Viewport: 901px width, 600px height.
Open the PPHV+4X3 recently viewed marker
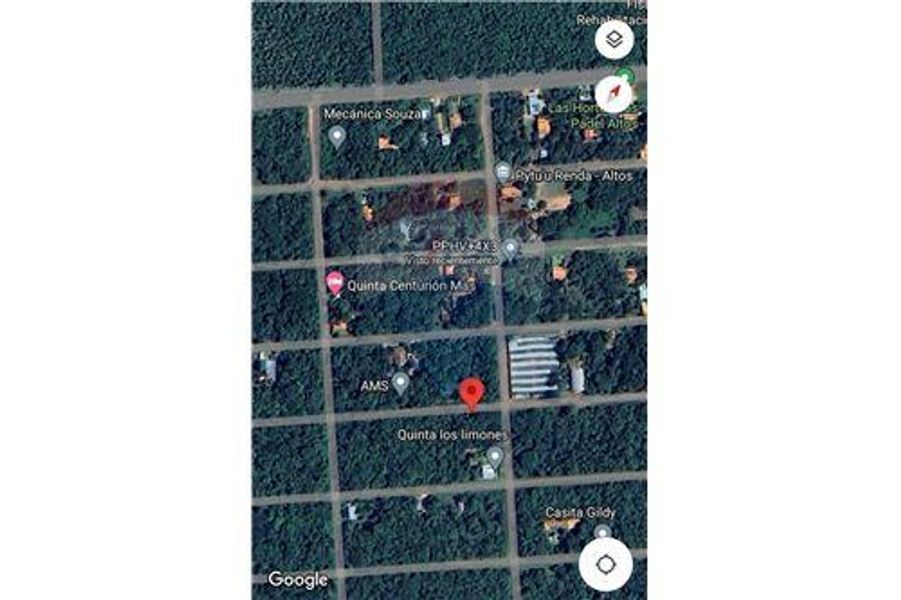coord(511,247)
